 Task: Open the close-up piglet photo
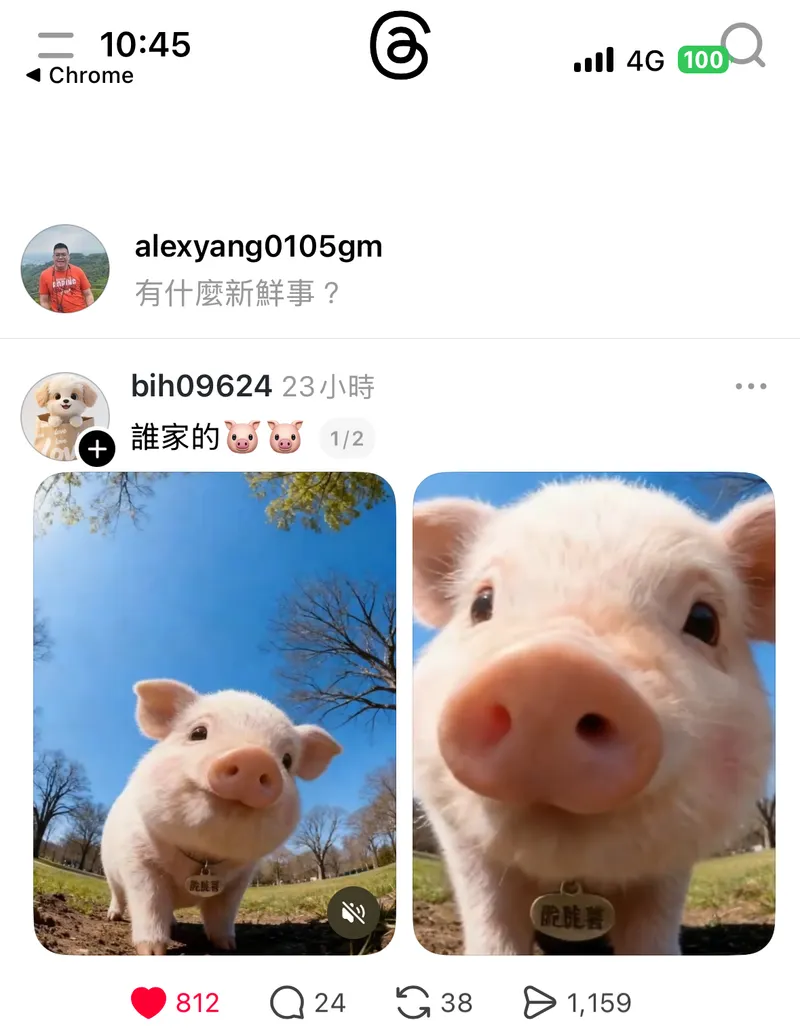click(593, 712)
